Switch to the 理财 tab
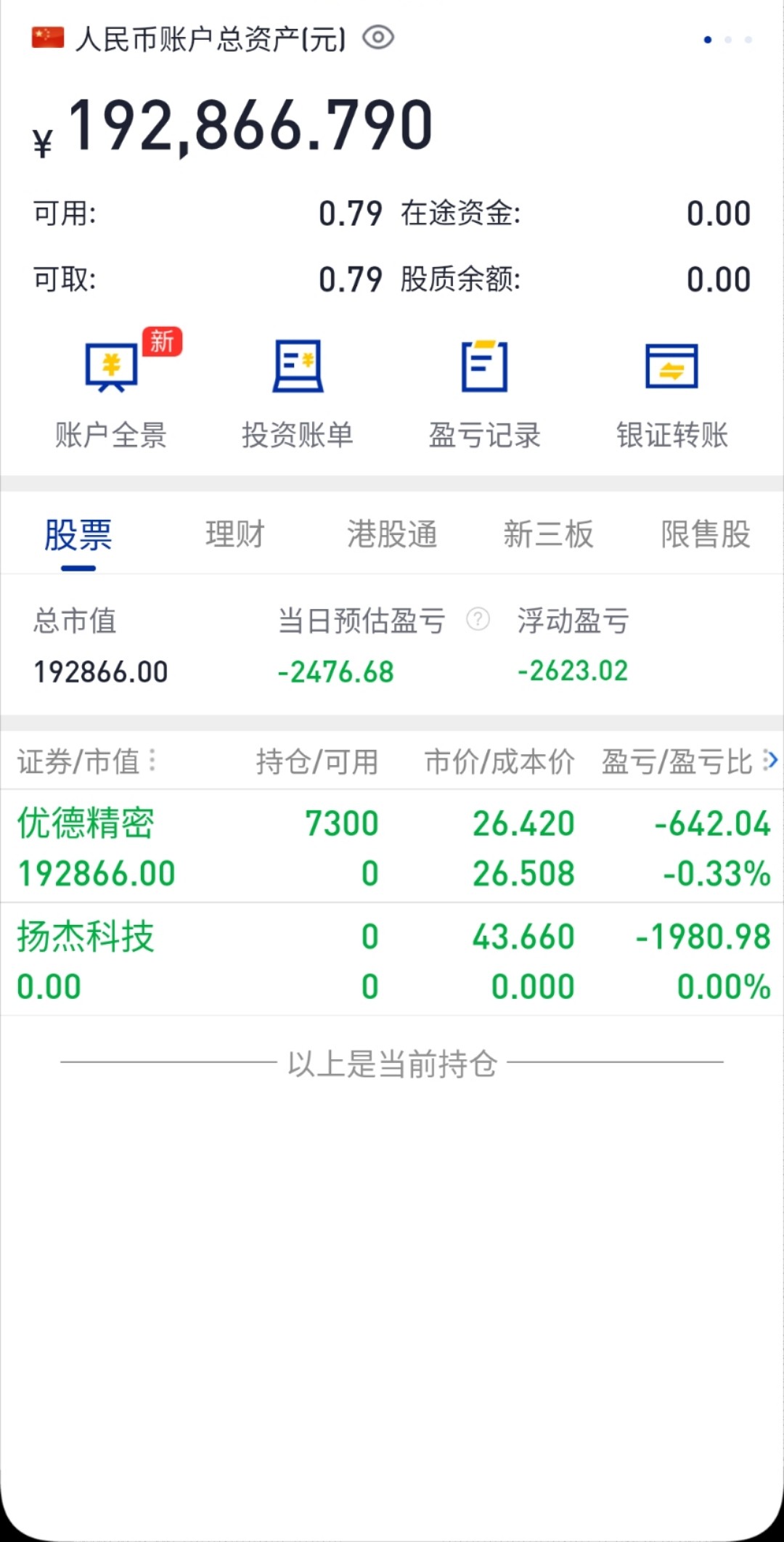Screen dimensions: 784x1542 point(235,534)
